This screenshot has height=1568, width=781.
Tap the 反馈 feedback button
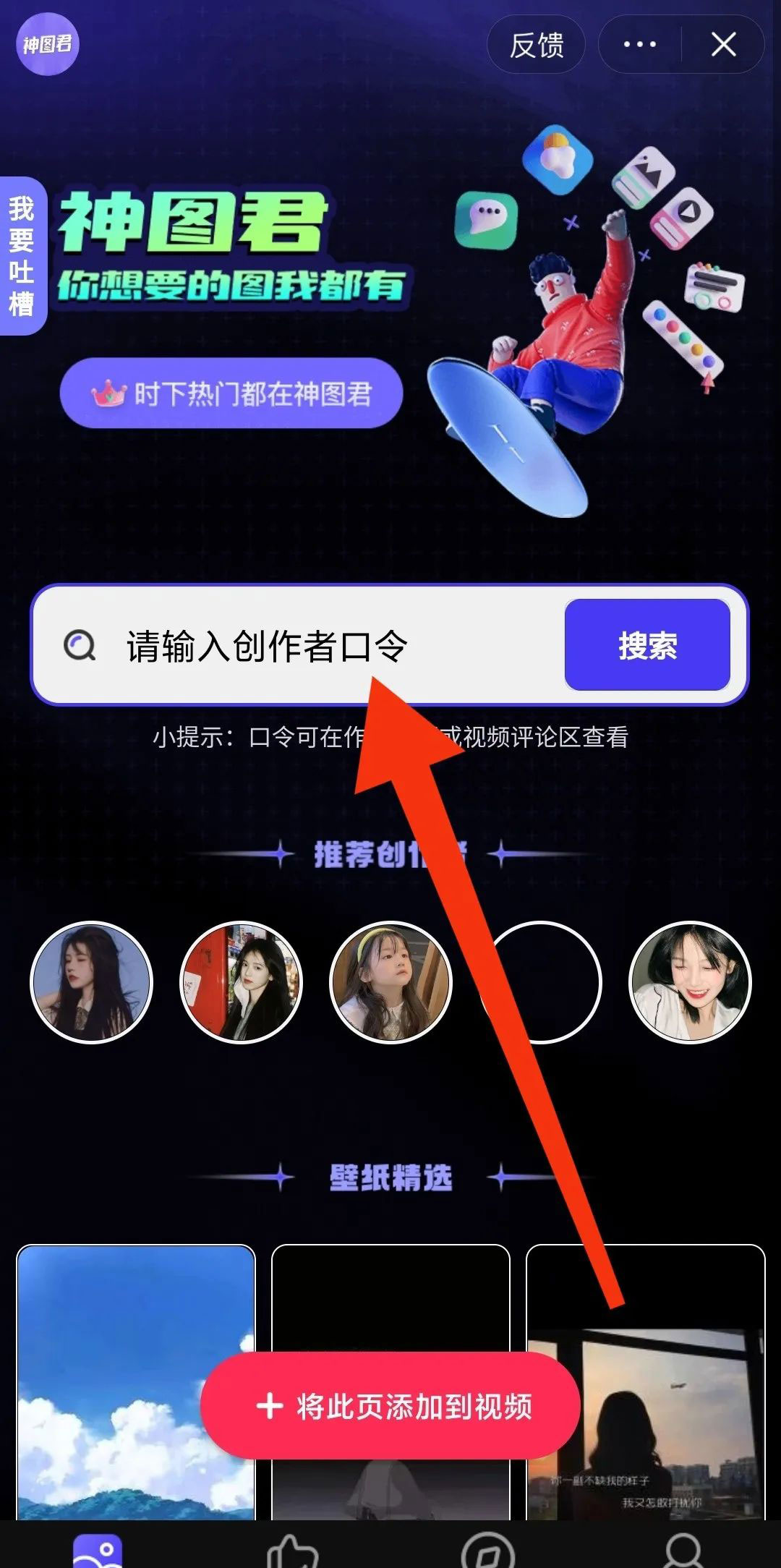tap(536, 45)
